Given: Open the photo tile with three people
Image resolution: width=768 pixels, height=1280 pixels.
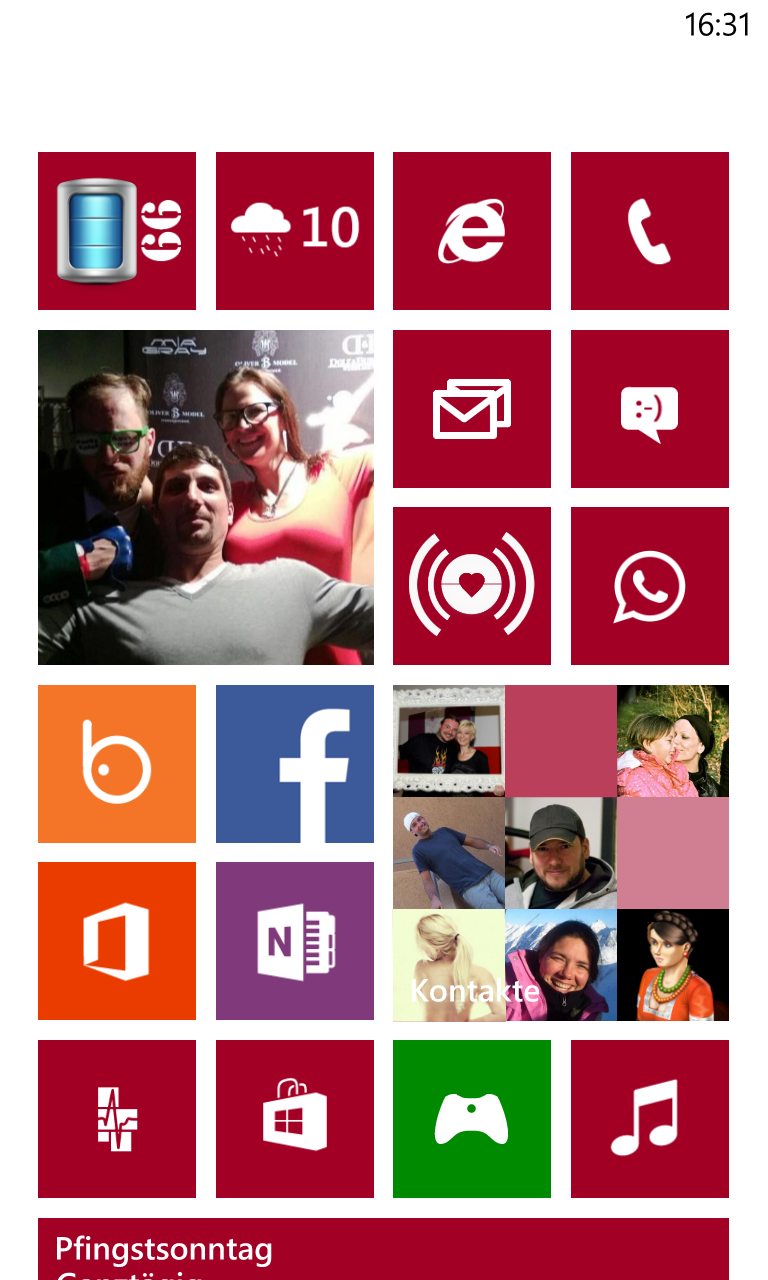Looking at the screenshot, I should coord(206,497).
